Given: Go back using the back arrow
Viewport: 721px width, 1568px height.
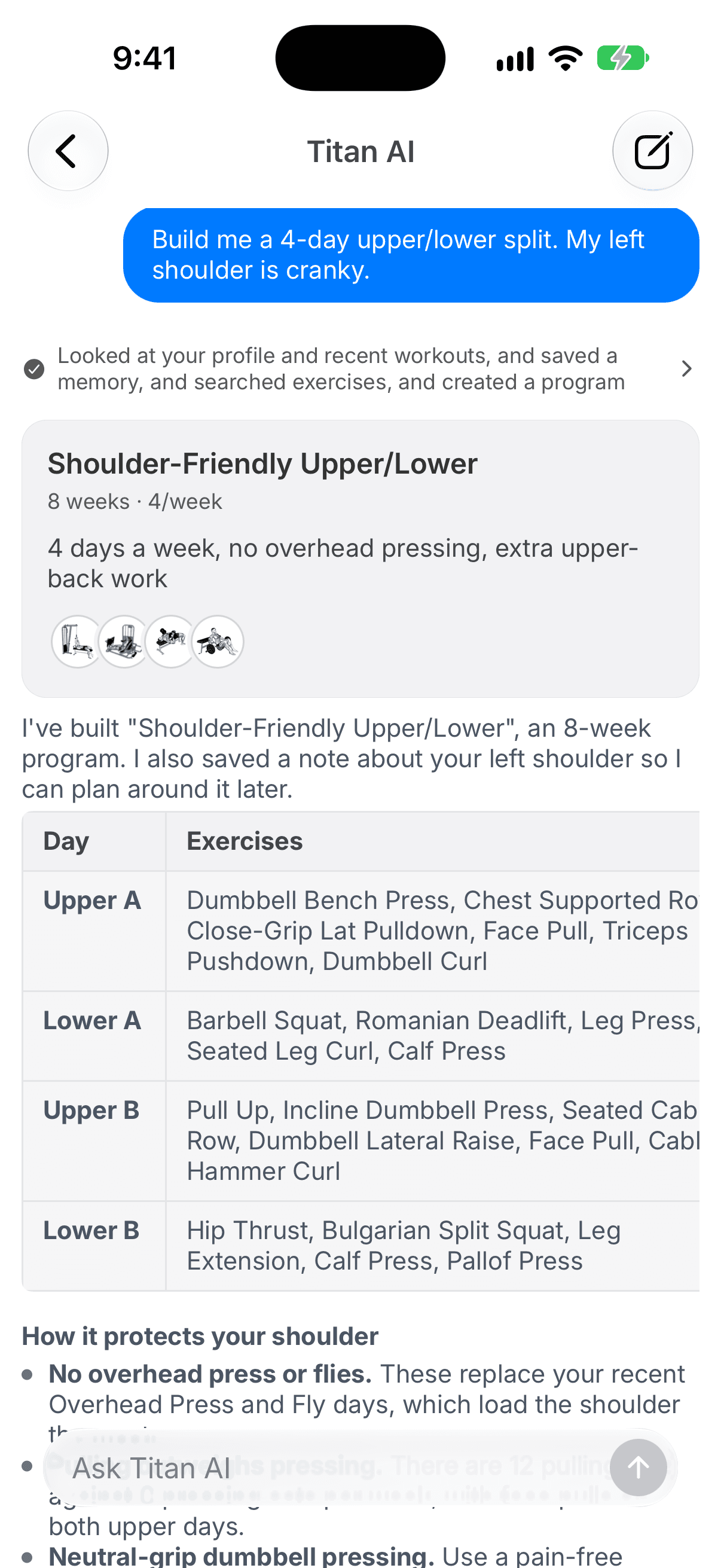Looking at the screenshot, I should 68,151.
